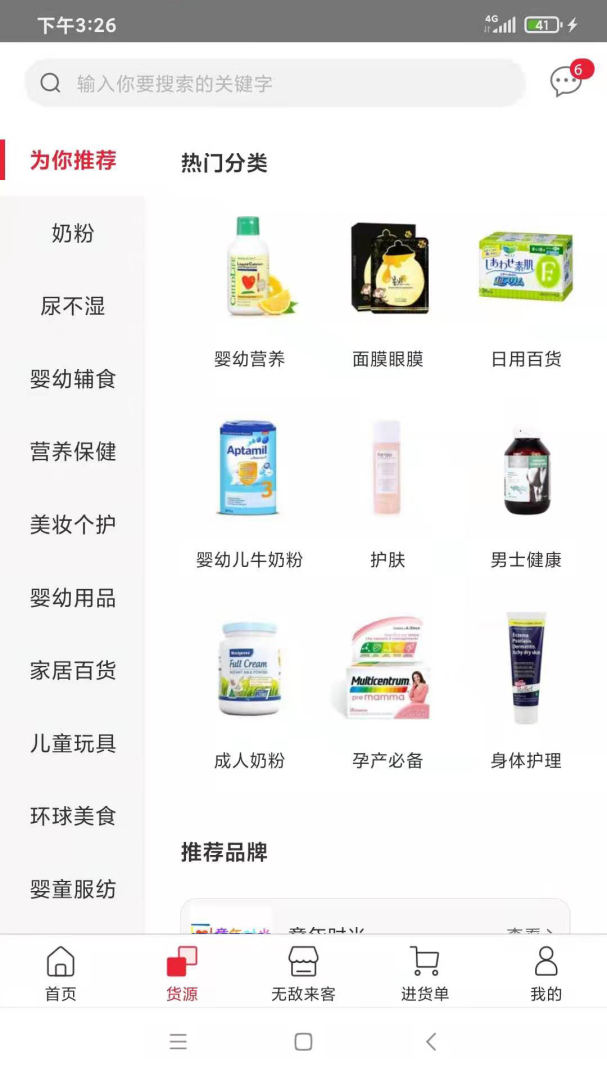View the 男士健康 category tile
607x1080 pixels.
coord(526,492)
